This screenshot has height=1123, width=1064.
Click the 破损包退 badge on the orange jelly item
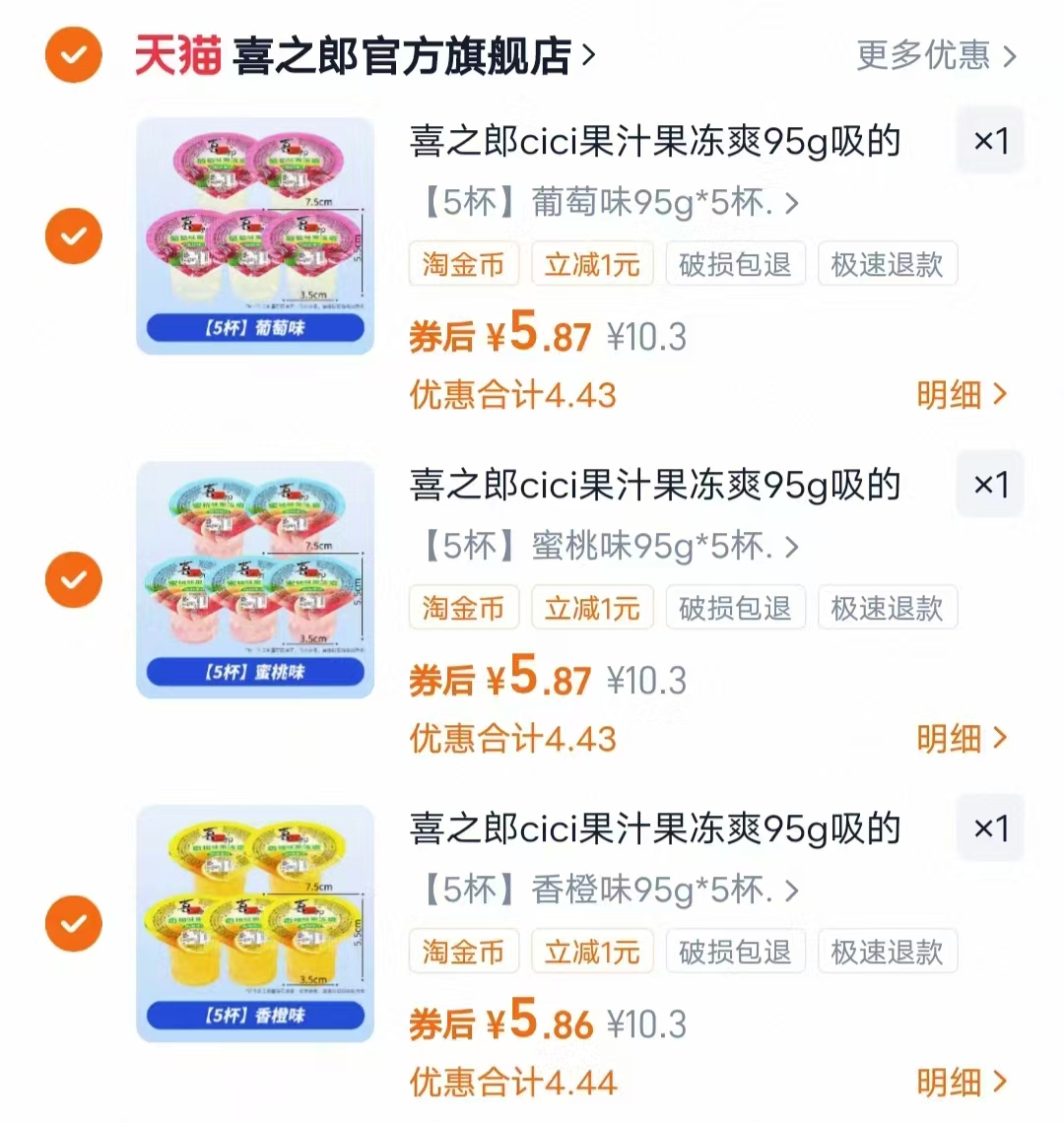click(734, 951)
